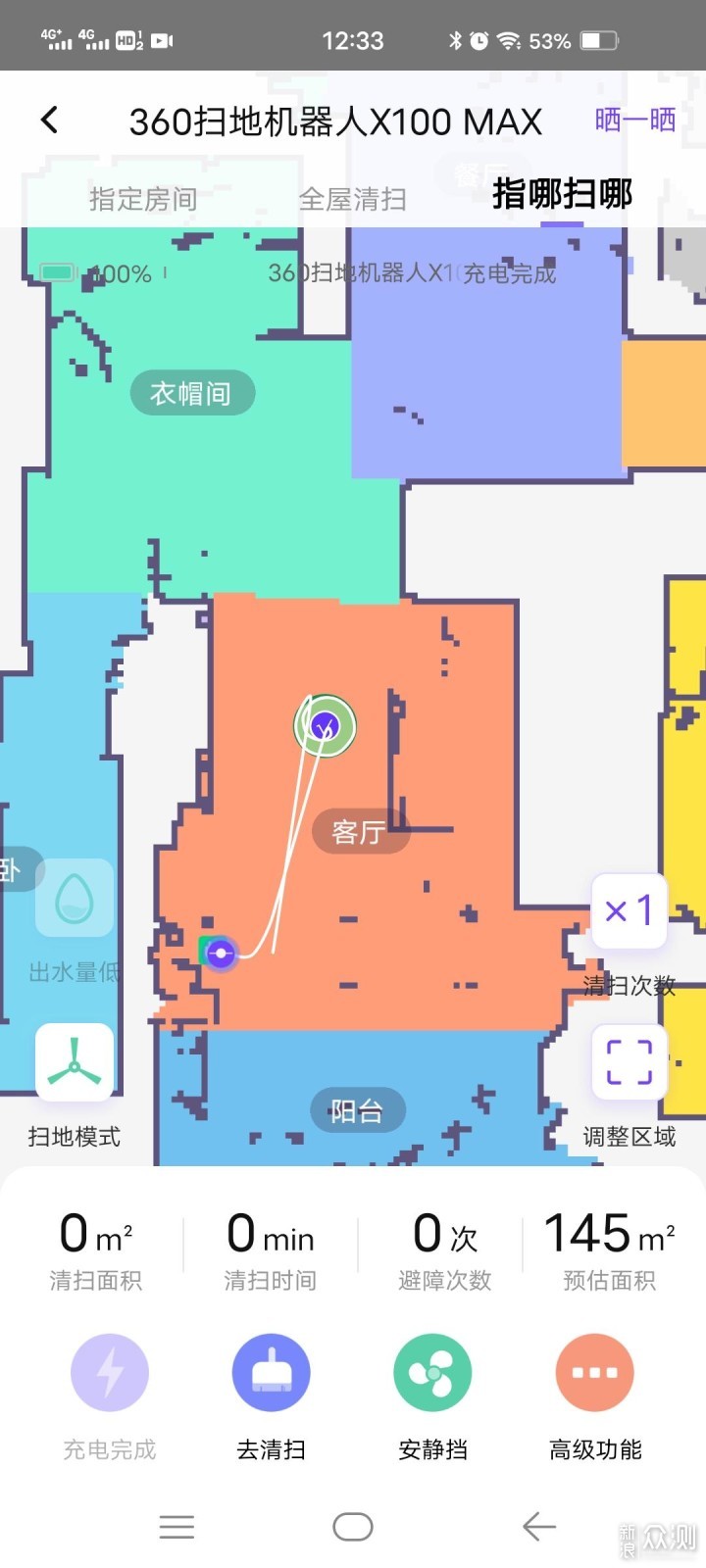Viewport: 706px width, 1568px height.
Task: Switch to the 全屋清扫 tab
Action: 352,199
